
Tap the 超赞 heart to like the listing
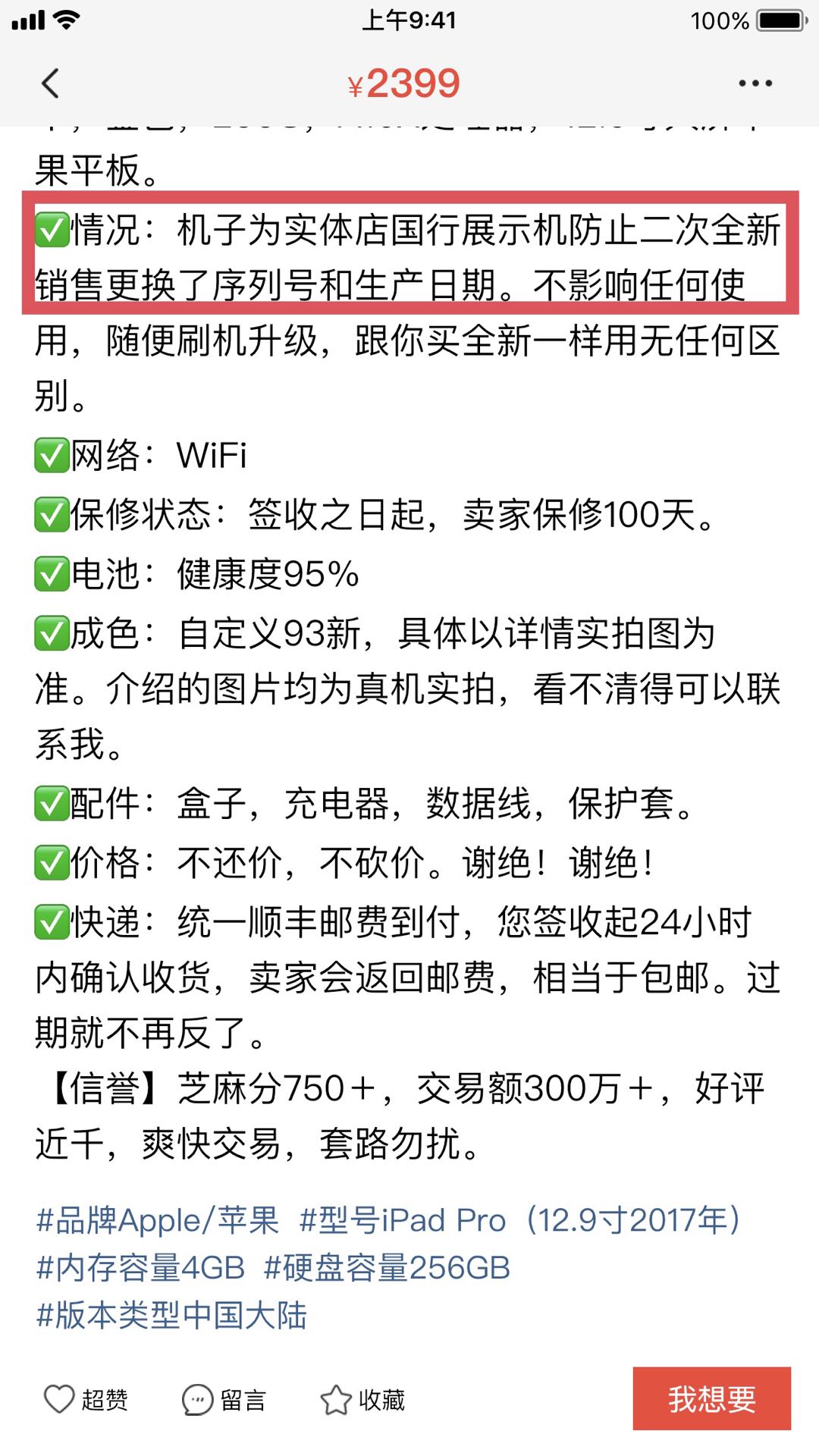point(85,1399)
